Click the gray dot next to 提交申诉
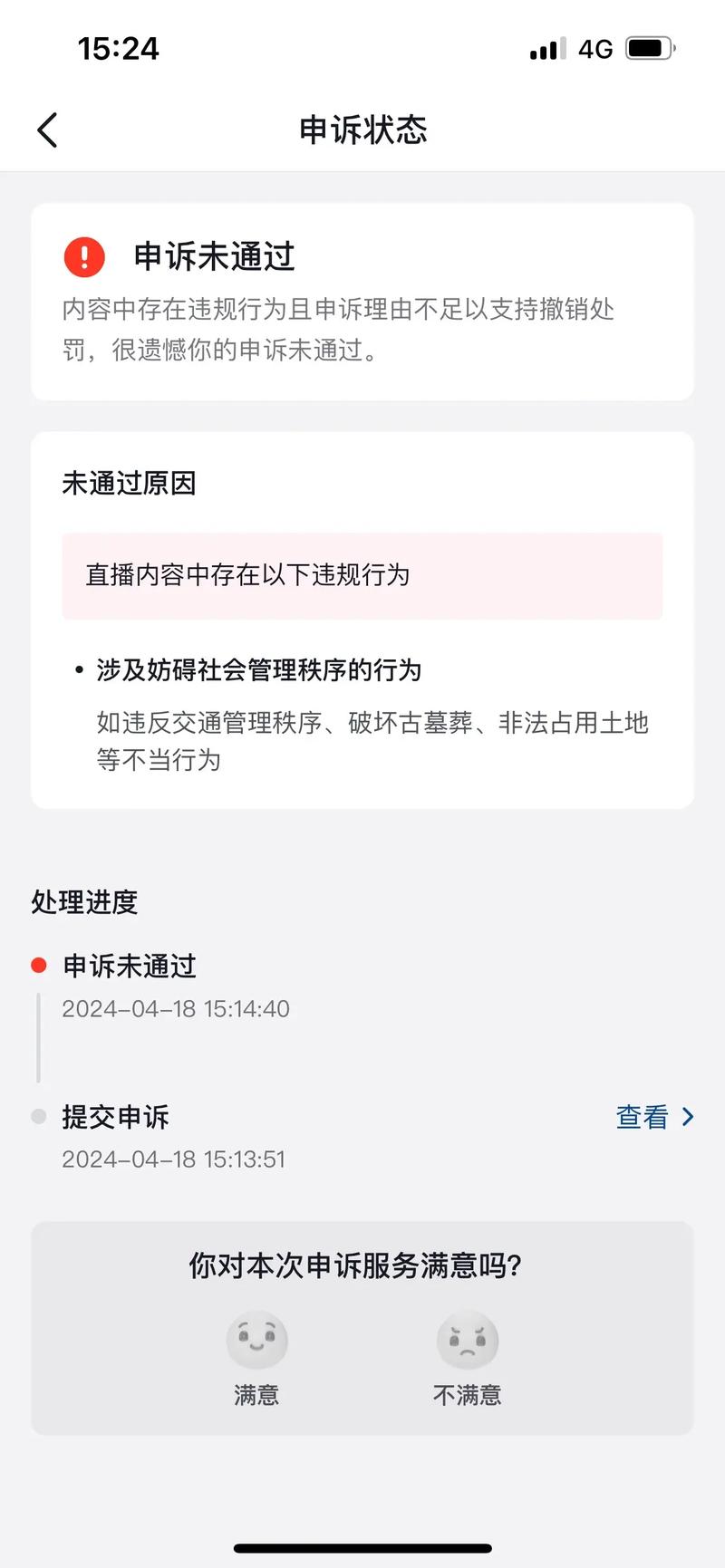 38,1116
